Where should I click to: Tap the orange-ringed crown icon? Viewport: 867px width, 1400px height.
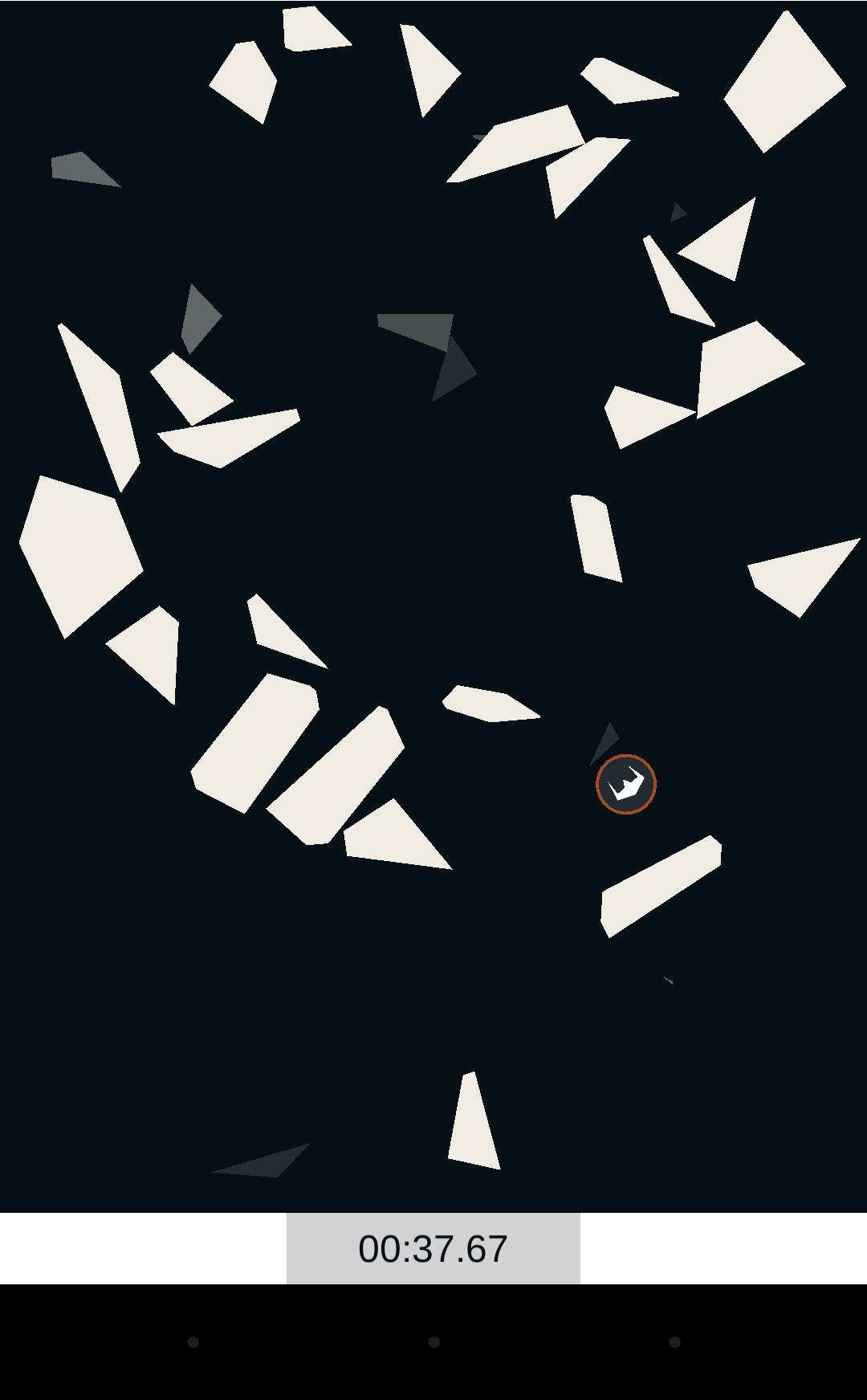coord(626,784)
